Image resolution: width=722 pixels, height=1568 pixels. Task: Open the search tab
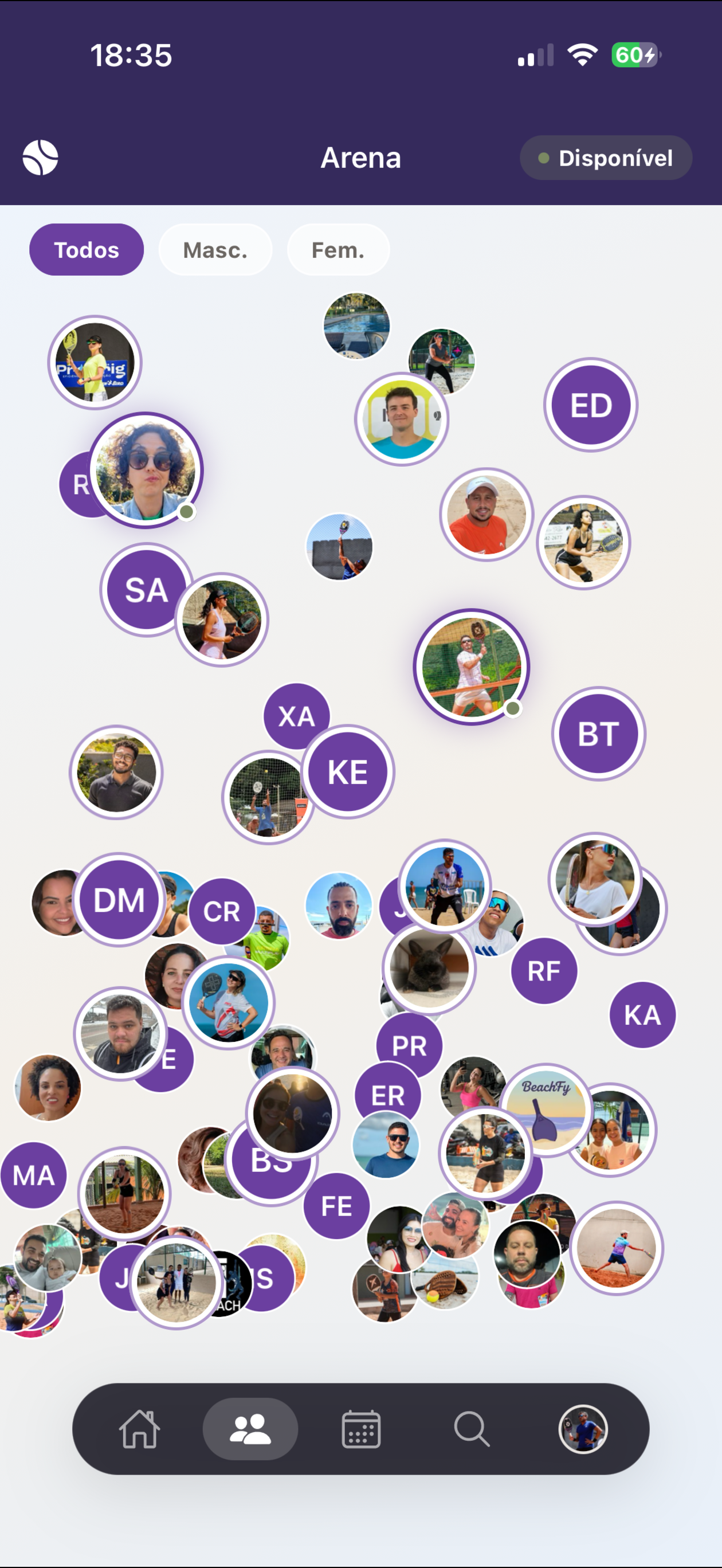pyautogui.click(x=472, y=1429)
